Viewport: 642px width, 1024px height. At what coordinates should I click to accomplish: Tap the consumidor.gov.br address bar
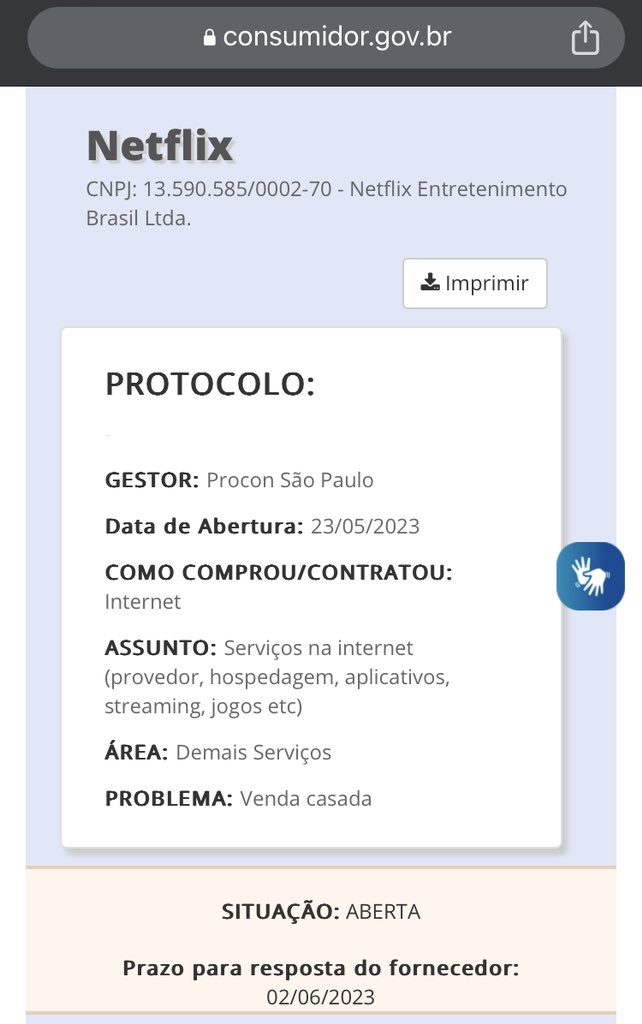click(326, 37)
